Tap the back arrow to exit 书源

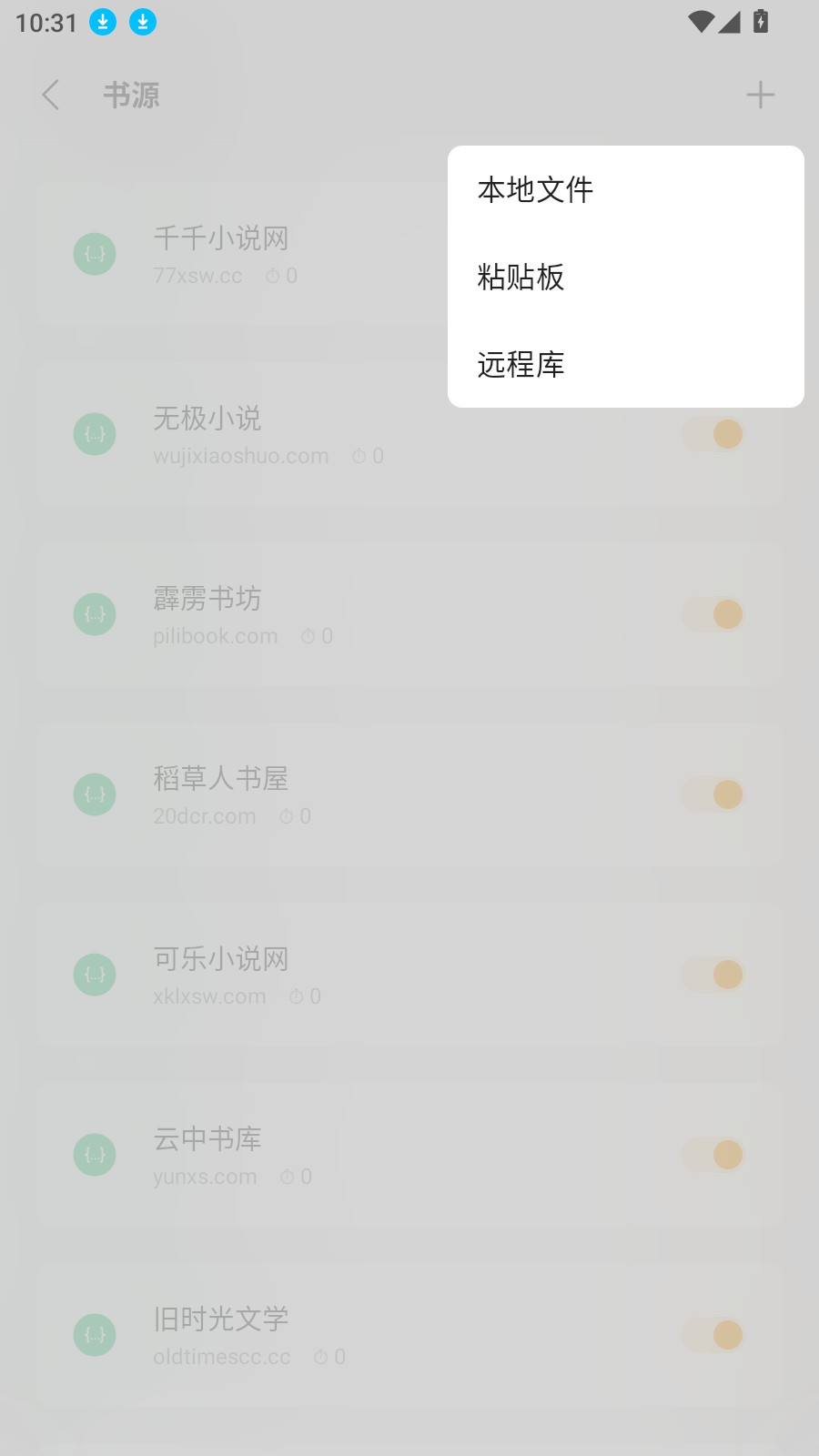click(51, 95)
